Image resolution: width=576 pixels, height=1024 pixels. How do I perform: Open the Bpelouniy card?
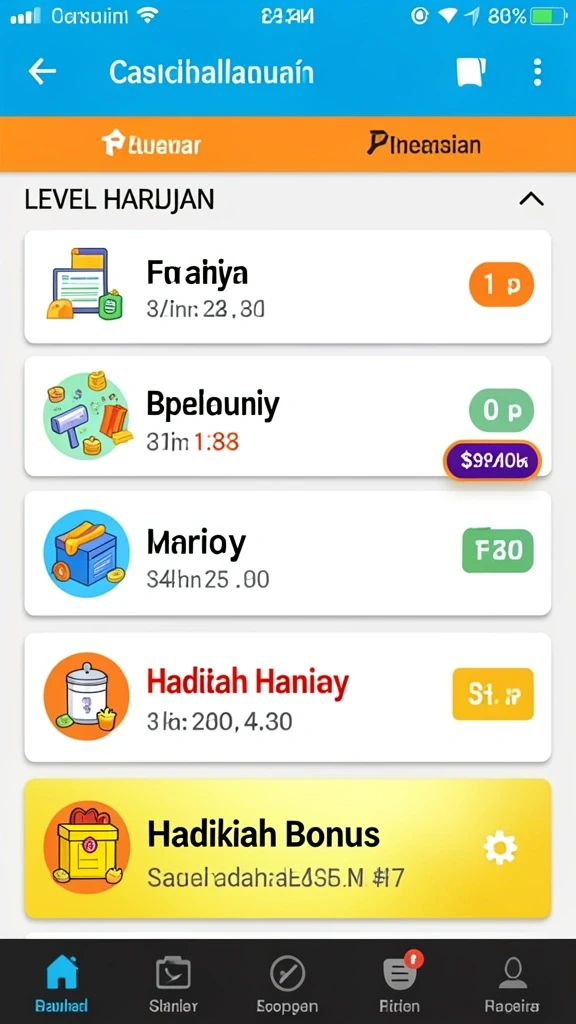click(287, 417)
